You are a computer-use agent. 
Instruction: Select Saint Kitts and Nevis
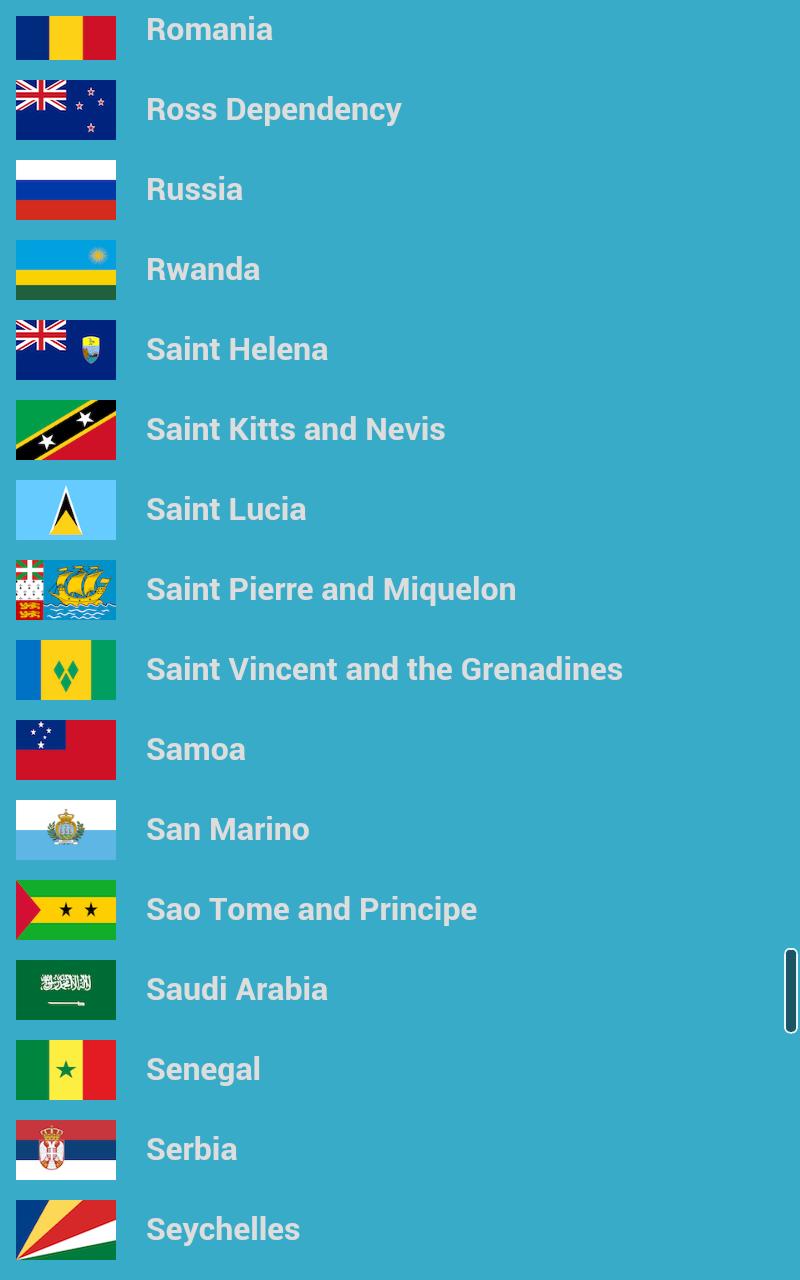(x=295, y=430)
